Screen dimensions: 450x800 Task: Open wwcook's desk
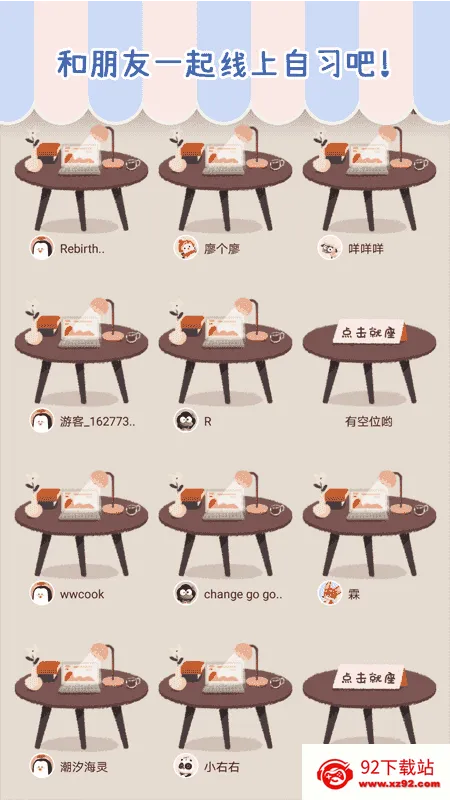coord(81,524)
